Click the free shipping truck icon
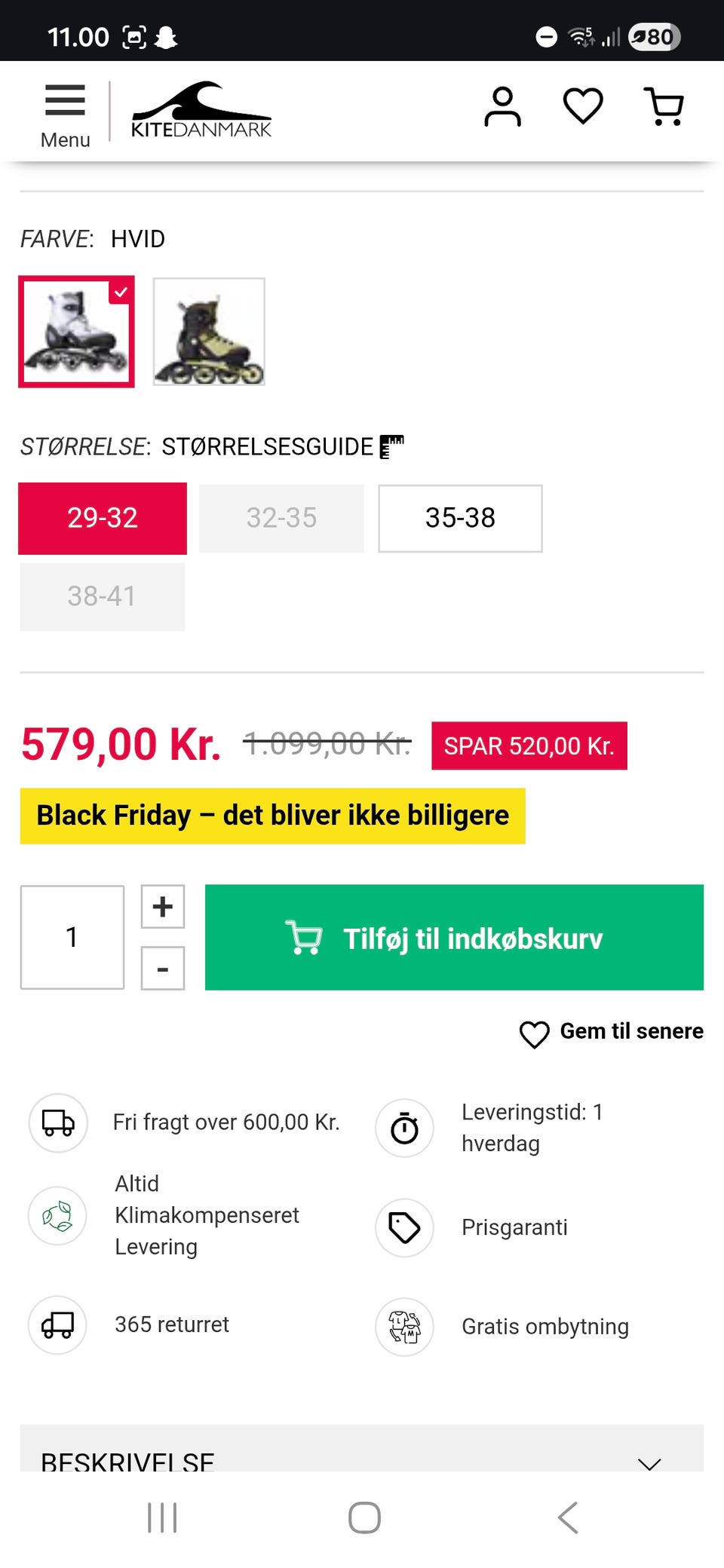Image resolution: width=724 pixels, height=1568 pixels. tap(57, 1123)
